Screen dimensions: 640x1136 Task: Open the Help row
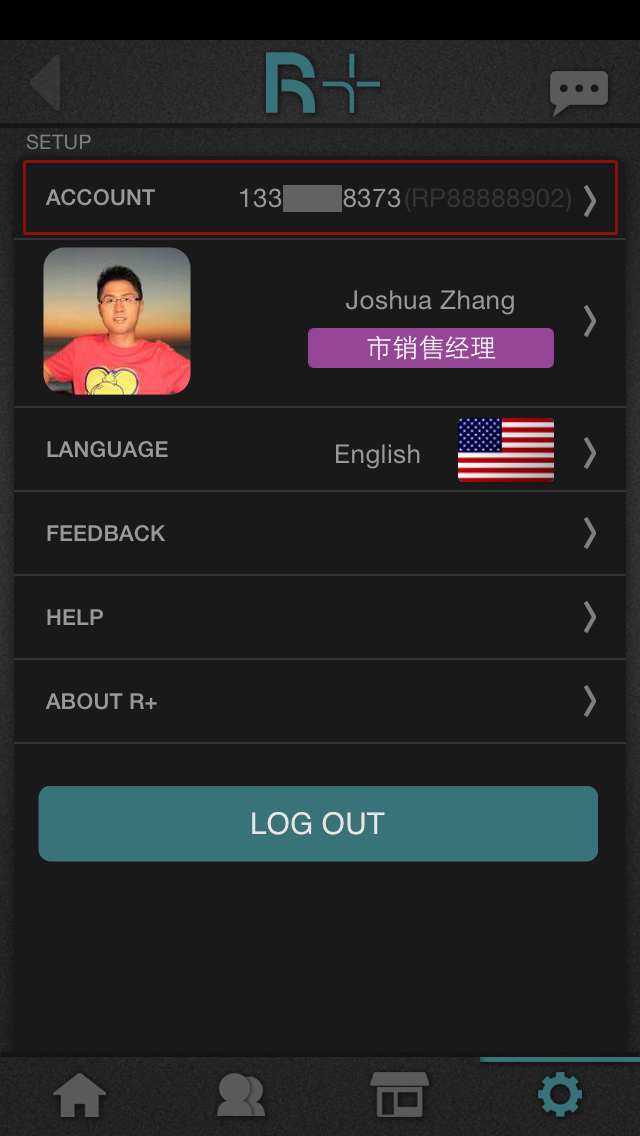[320, 617]
